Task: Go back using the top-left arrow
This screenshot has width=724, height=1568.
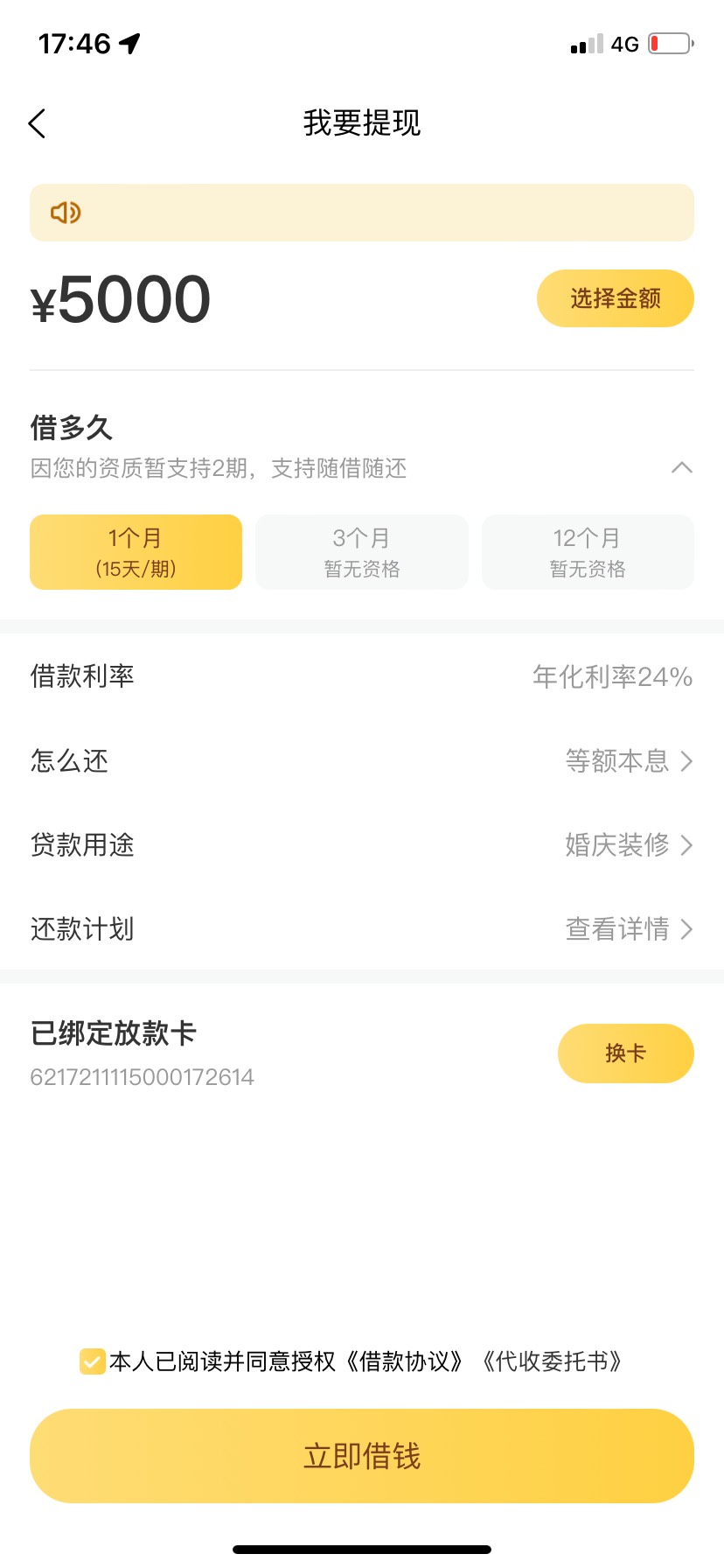Action: point(37,123)
